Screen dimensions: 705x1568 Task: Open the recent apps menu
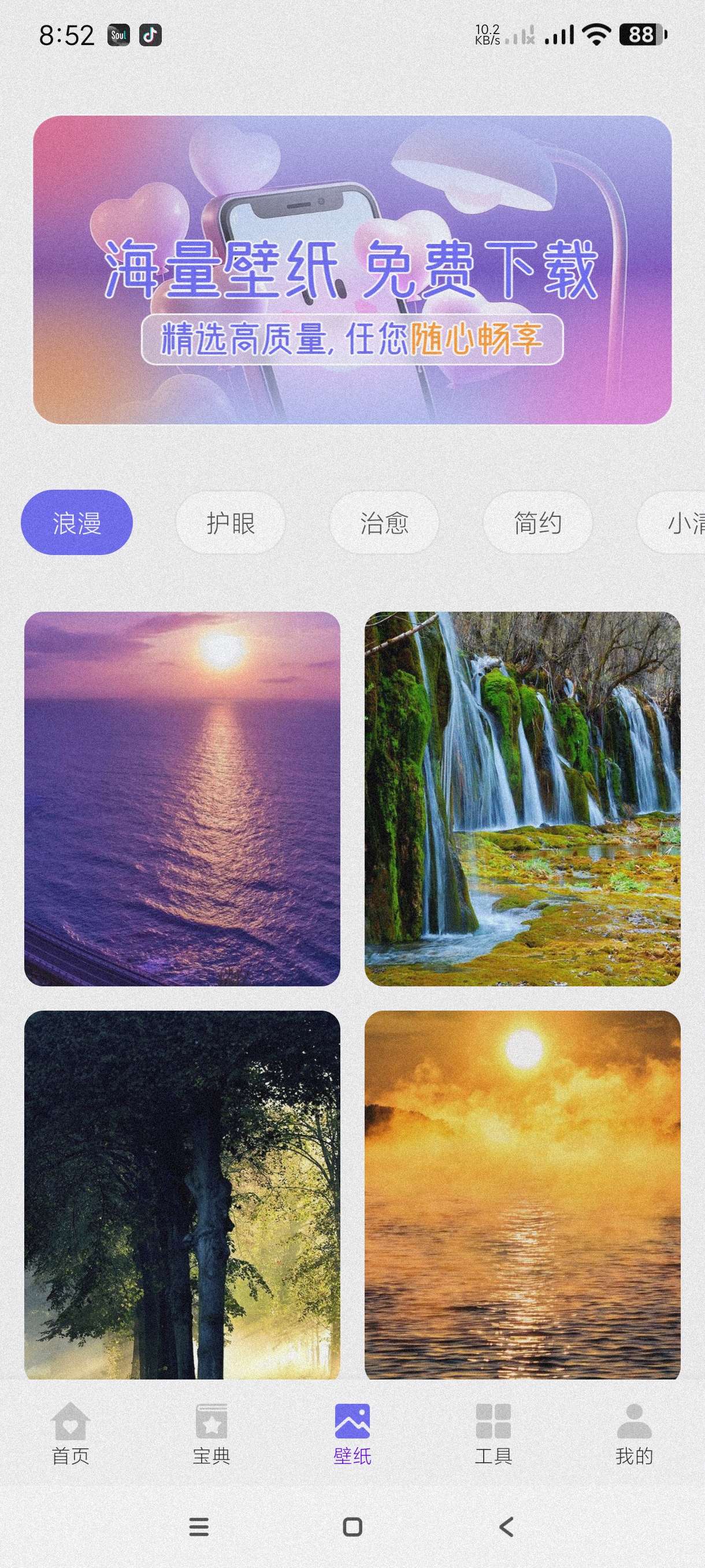click(199, 1526)
